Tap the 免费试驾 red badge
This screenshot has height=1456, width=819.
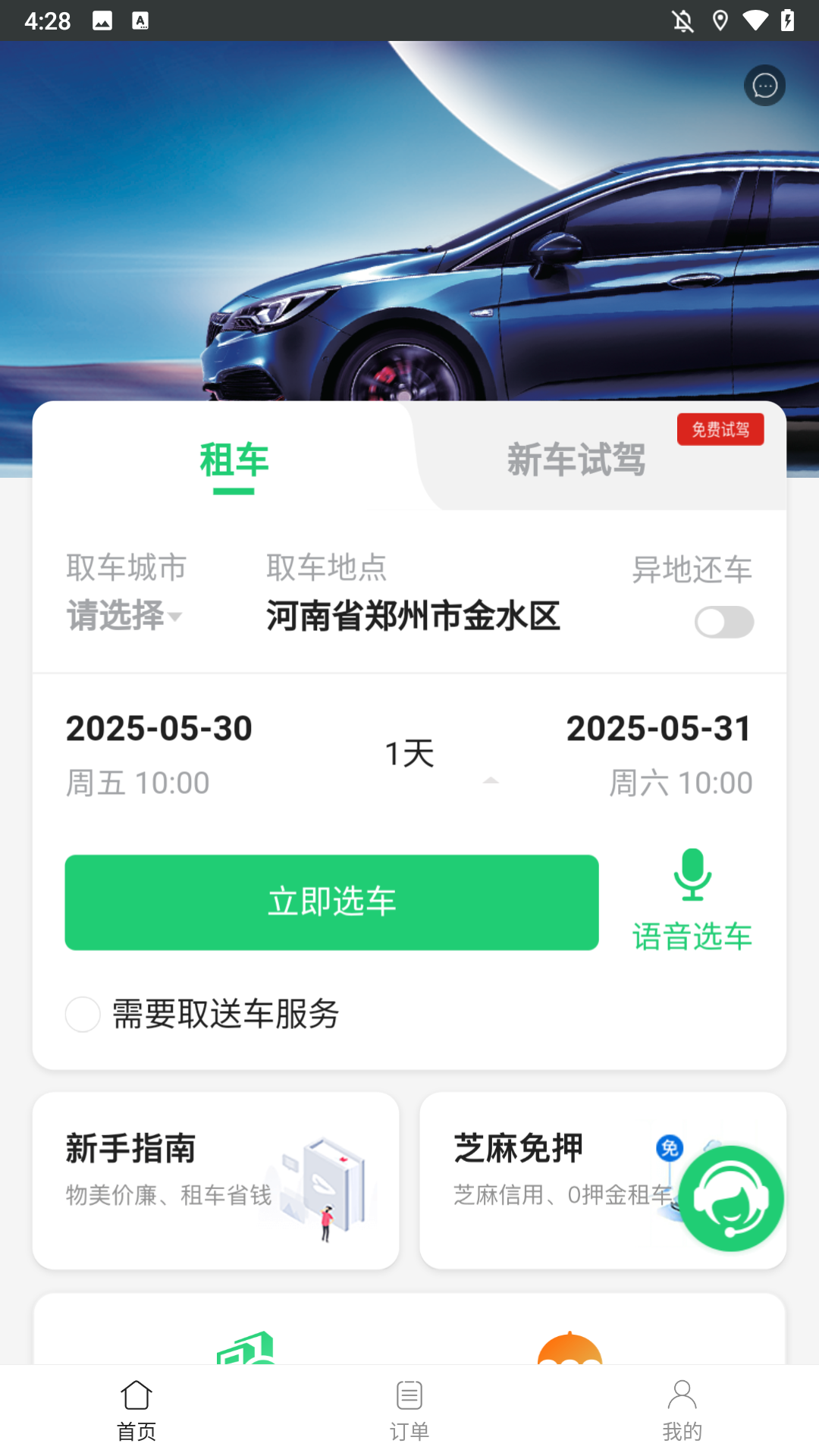coord(720,429)
